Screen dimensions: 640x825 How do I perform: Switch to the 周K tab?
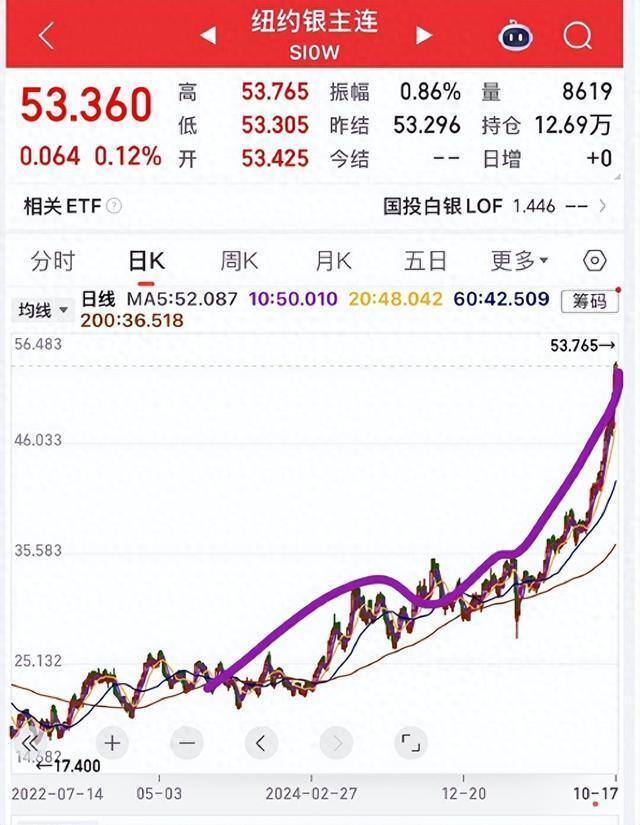[239, 261]
